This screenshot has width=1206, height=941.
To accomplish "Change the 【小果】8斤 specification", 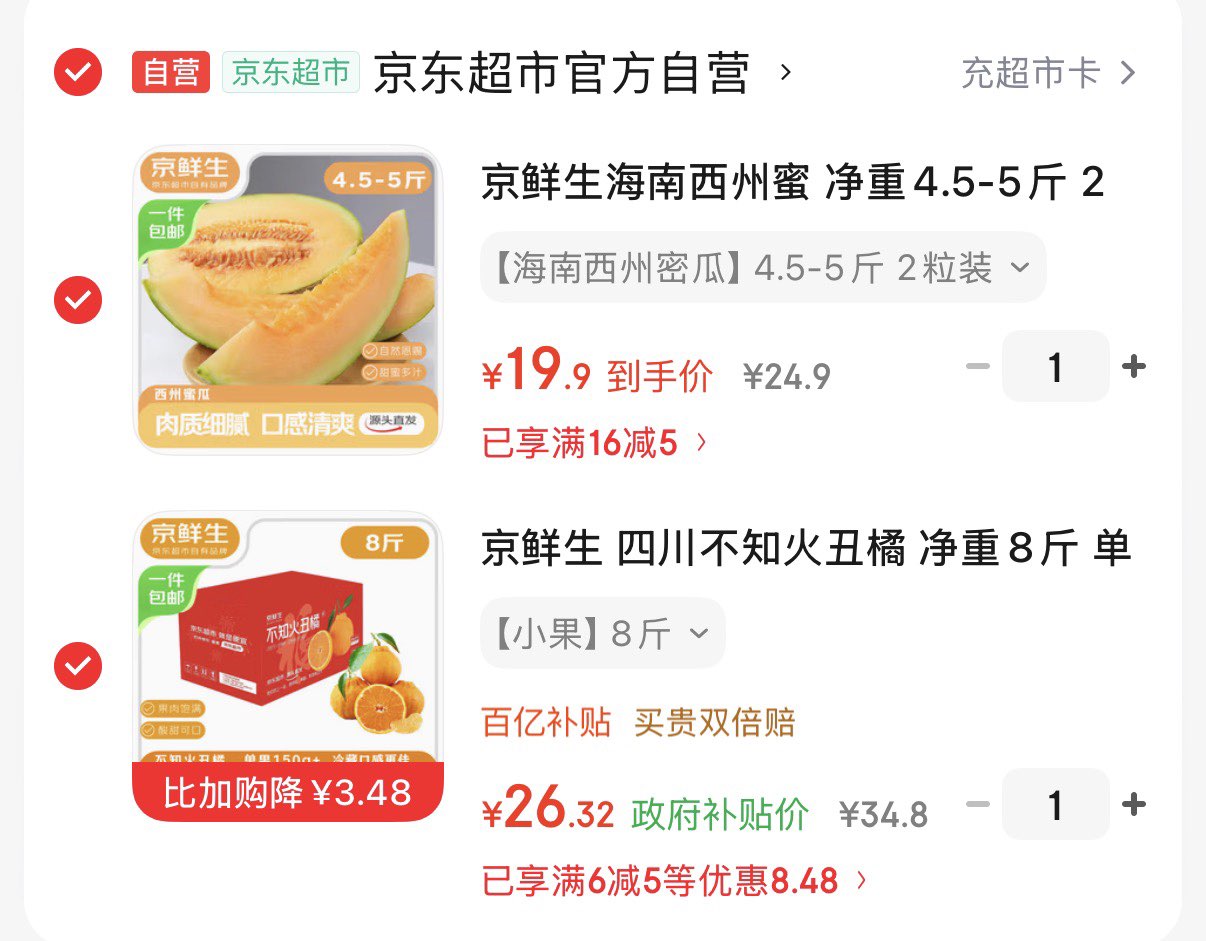I will [x=602, y=634].
